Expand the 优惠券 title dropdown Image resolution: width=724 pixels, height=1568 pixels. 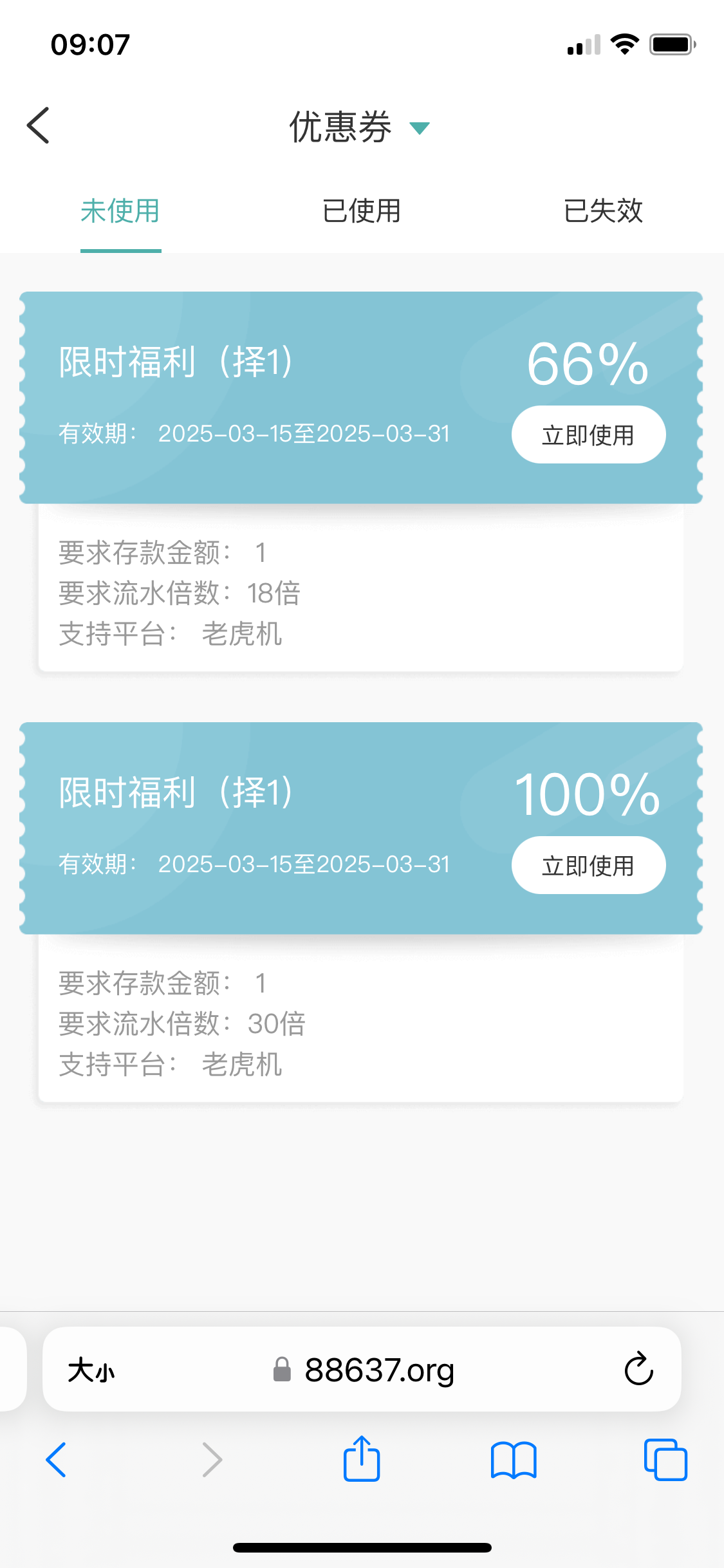(x=420, y=127)
